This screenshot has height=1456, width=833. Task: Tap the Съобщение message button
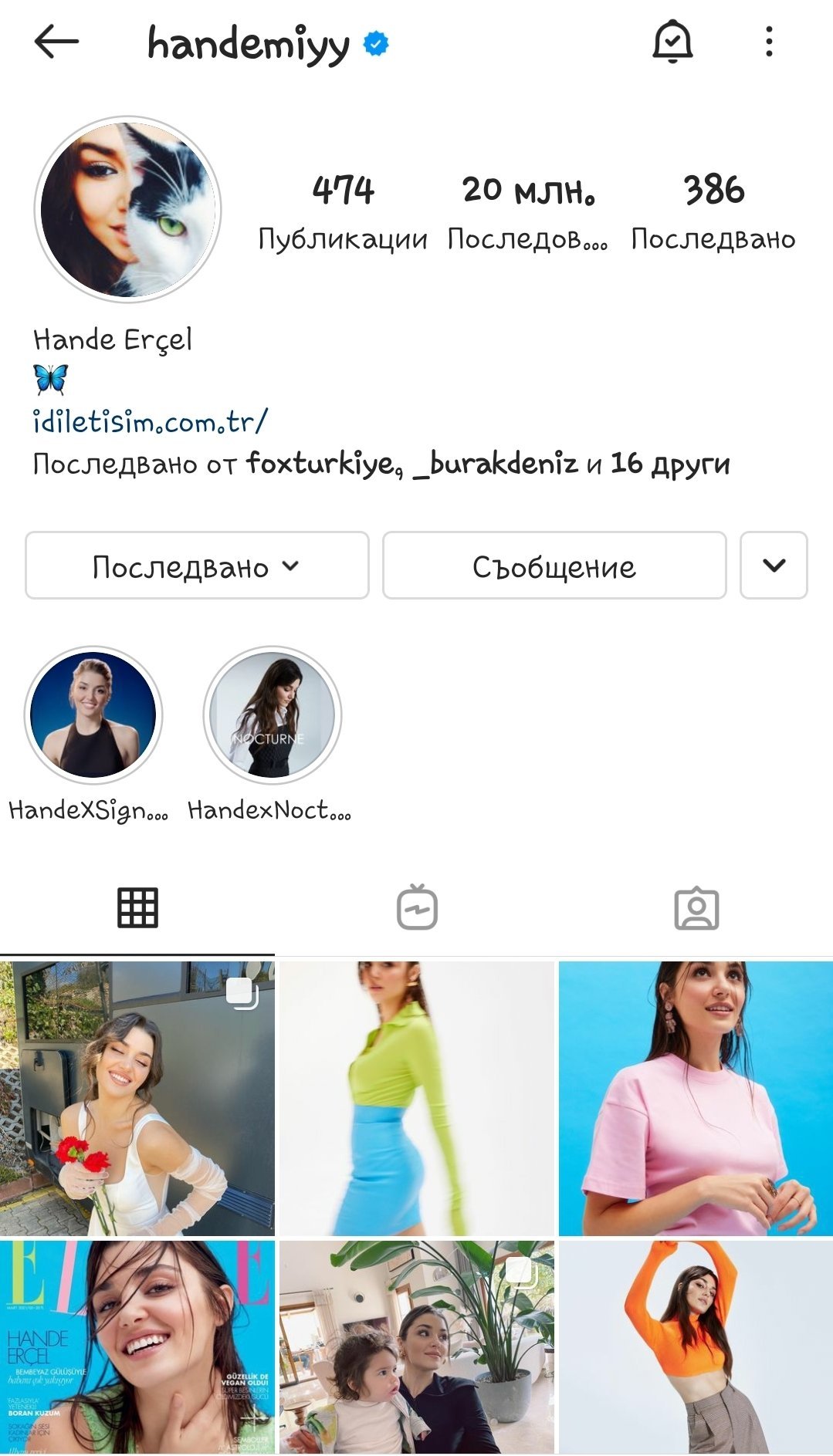click(x=554, y=566)
